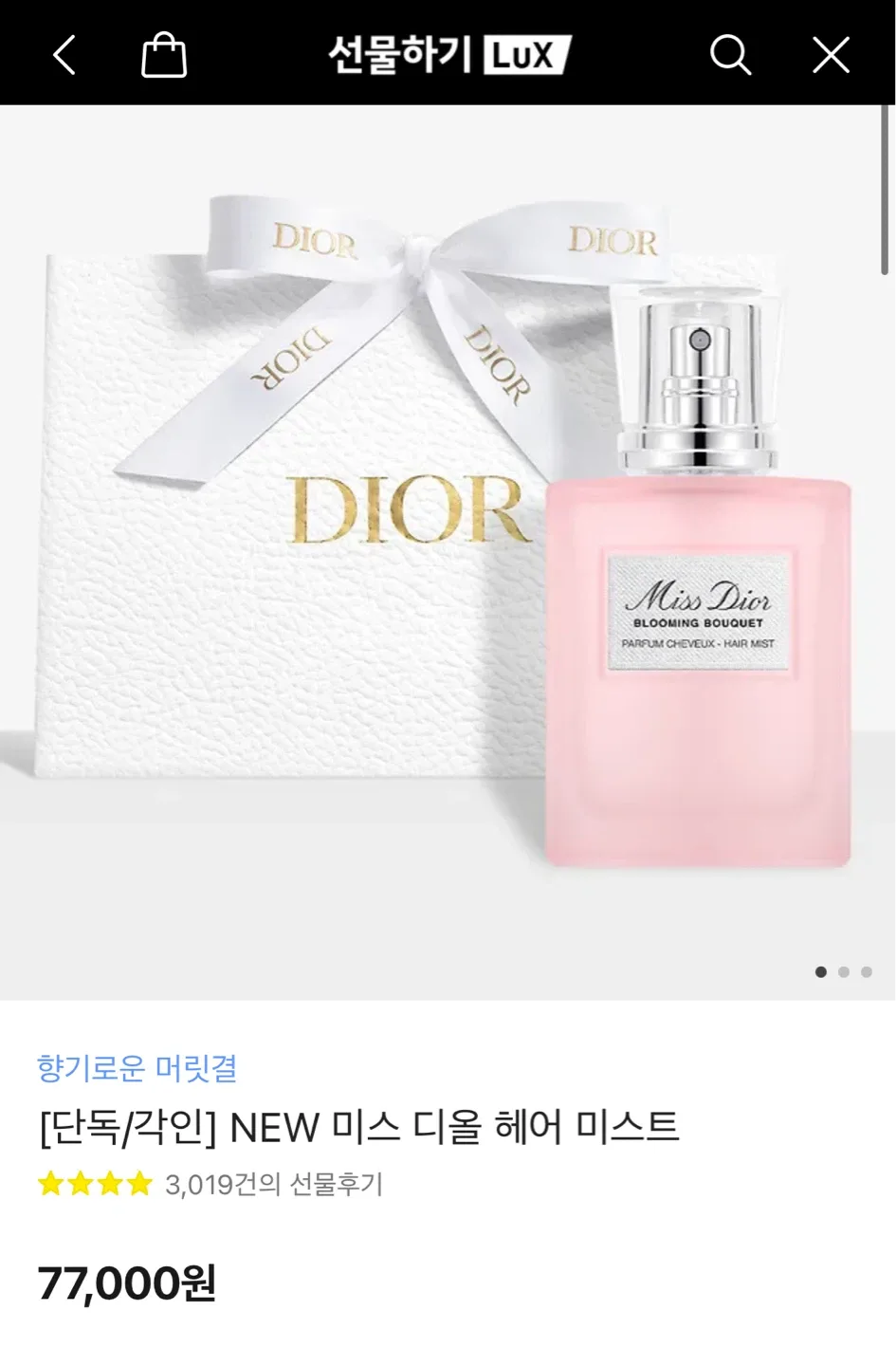
Task: Open the 향기로운 머릿결 link
Action: [137, 1068]
